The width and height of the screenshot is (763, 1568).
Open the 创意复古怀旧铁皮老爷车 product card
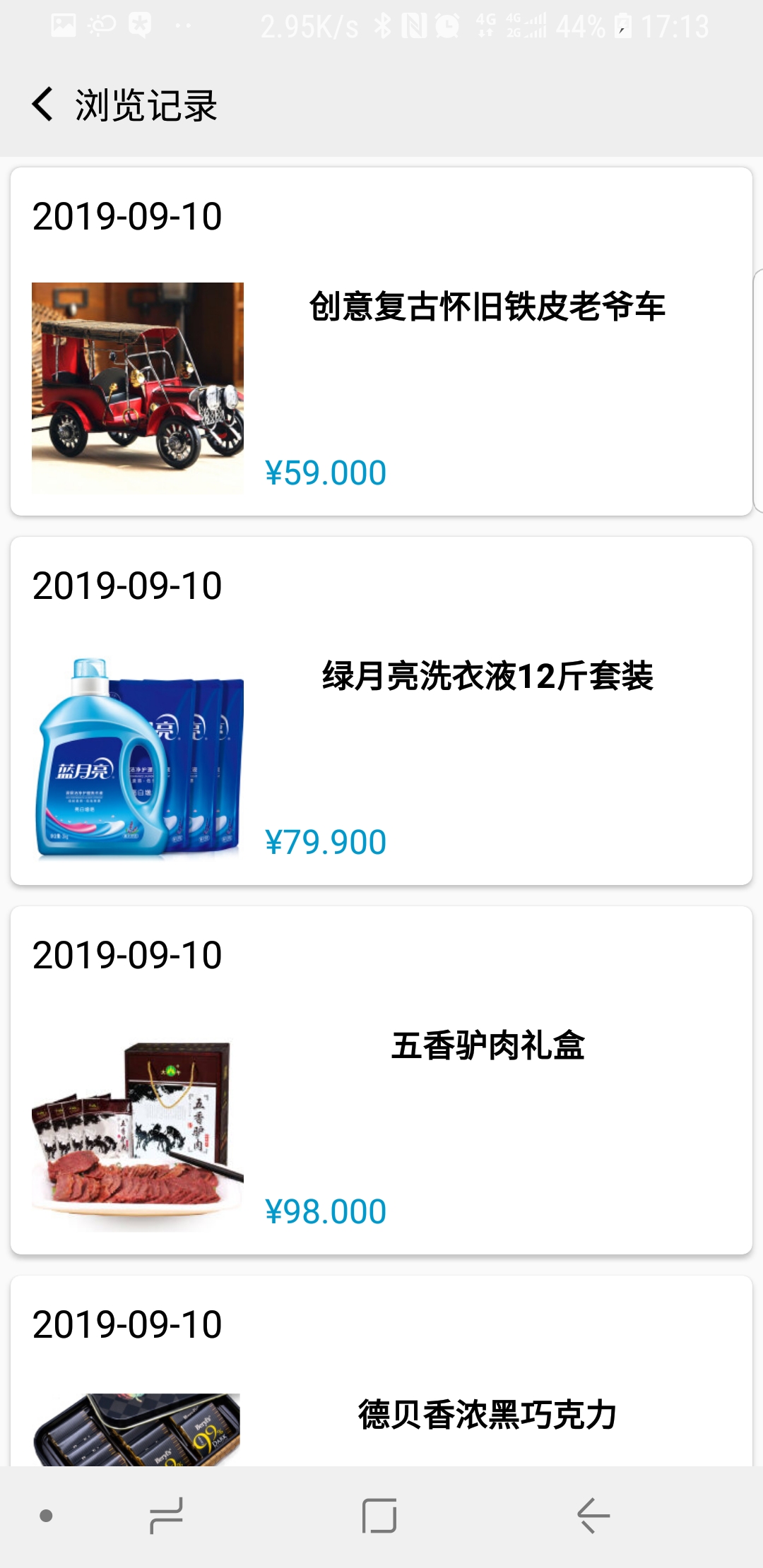(381, 341)
